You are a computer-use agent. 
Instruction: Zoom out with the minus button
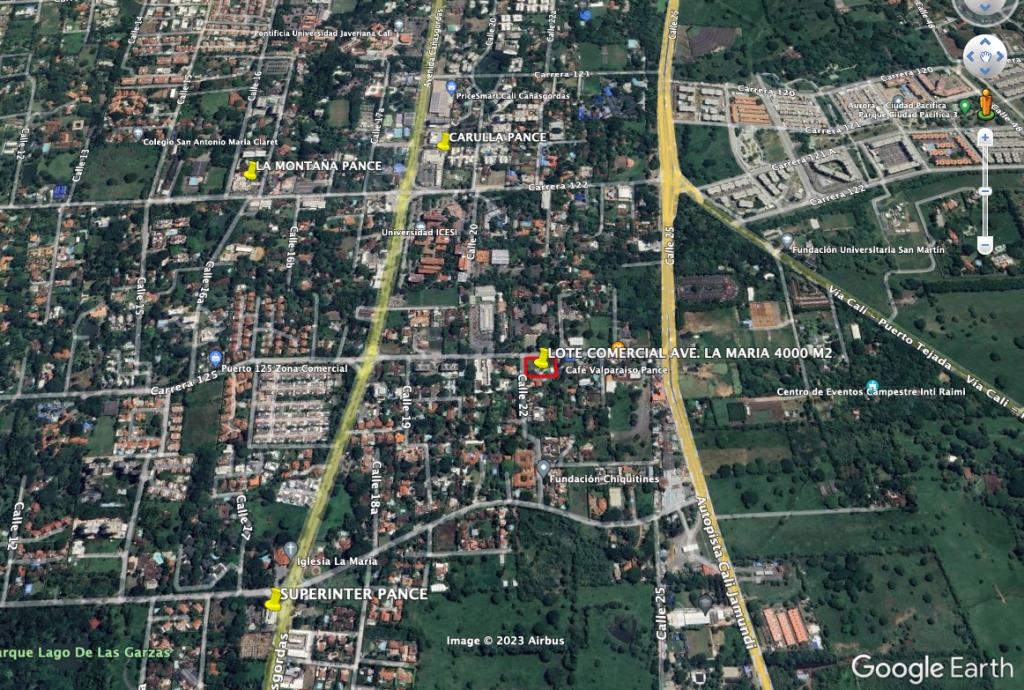pos(985,245)
